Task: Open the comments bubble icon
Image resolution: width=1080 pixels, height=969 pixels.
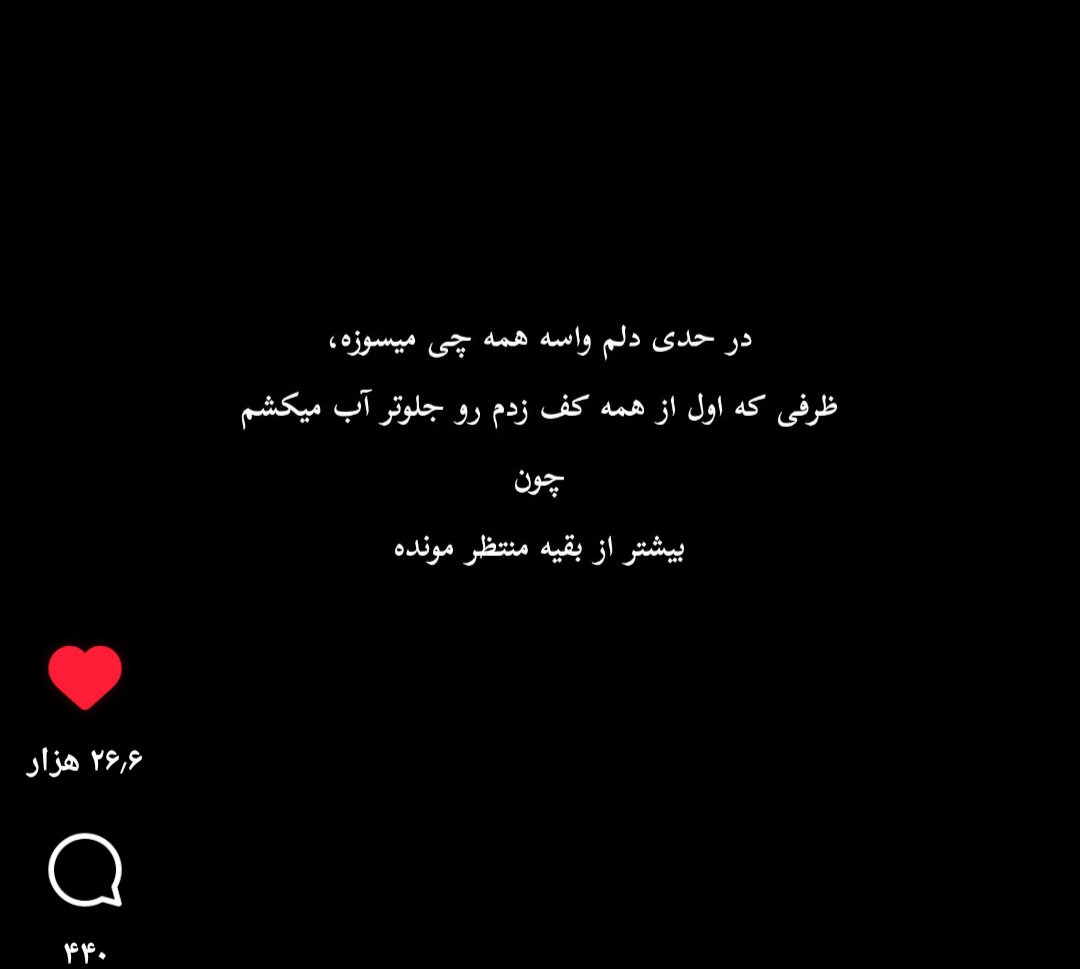Action: pyautogui.click(x=85, y=869)
